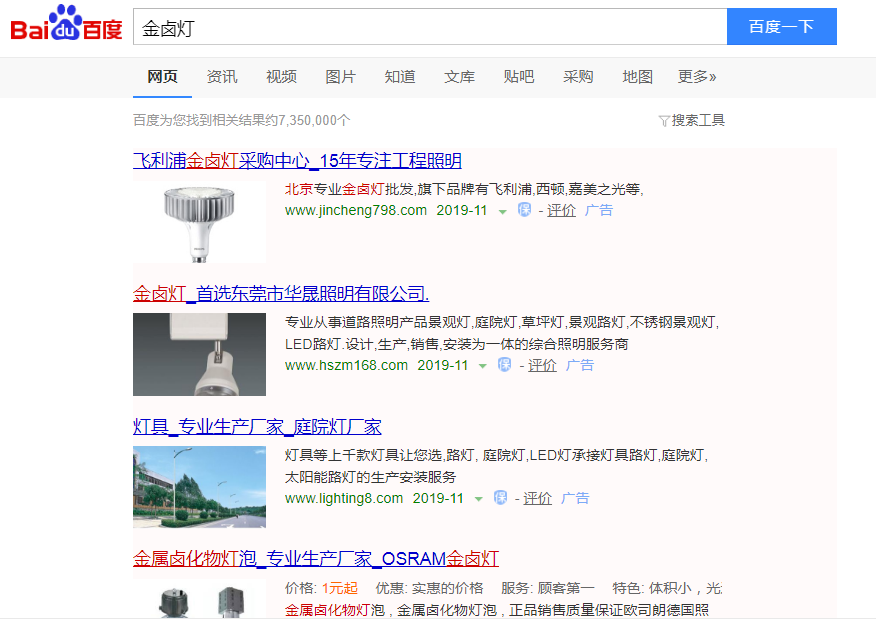Image resolution: width=876 pixels, height=619 pixels.
Task: Switch to the 知道 tab
Action: click(400, 77)
